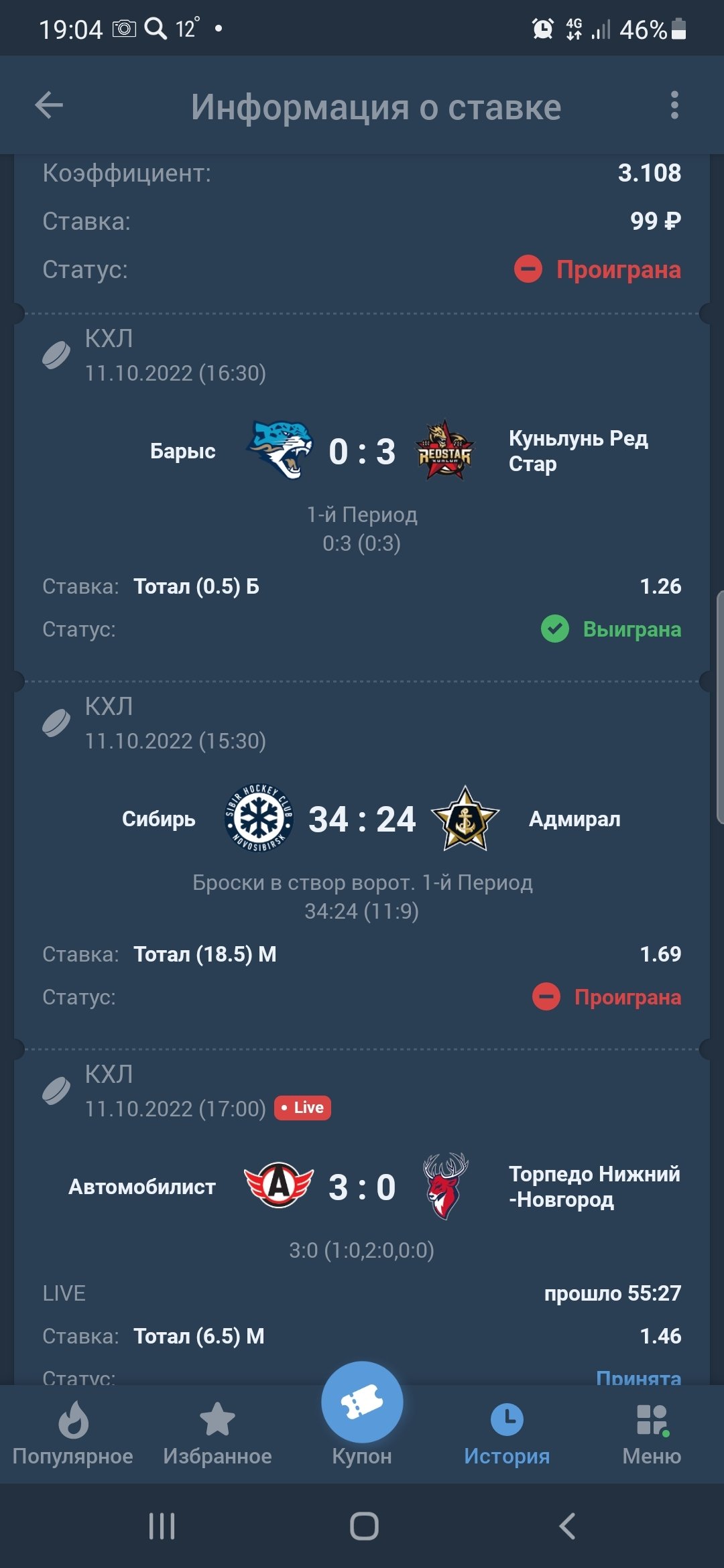Open the Барыс vs Куньлунь Ред Стар match
Screen dimensions: 724x1568
click(x=362, y=451)
